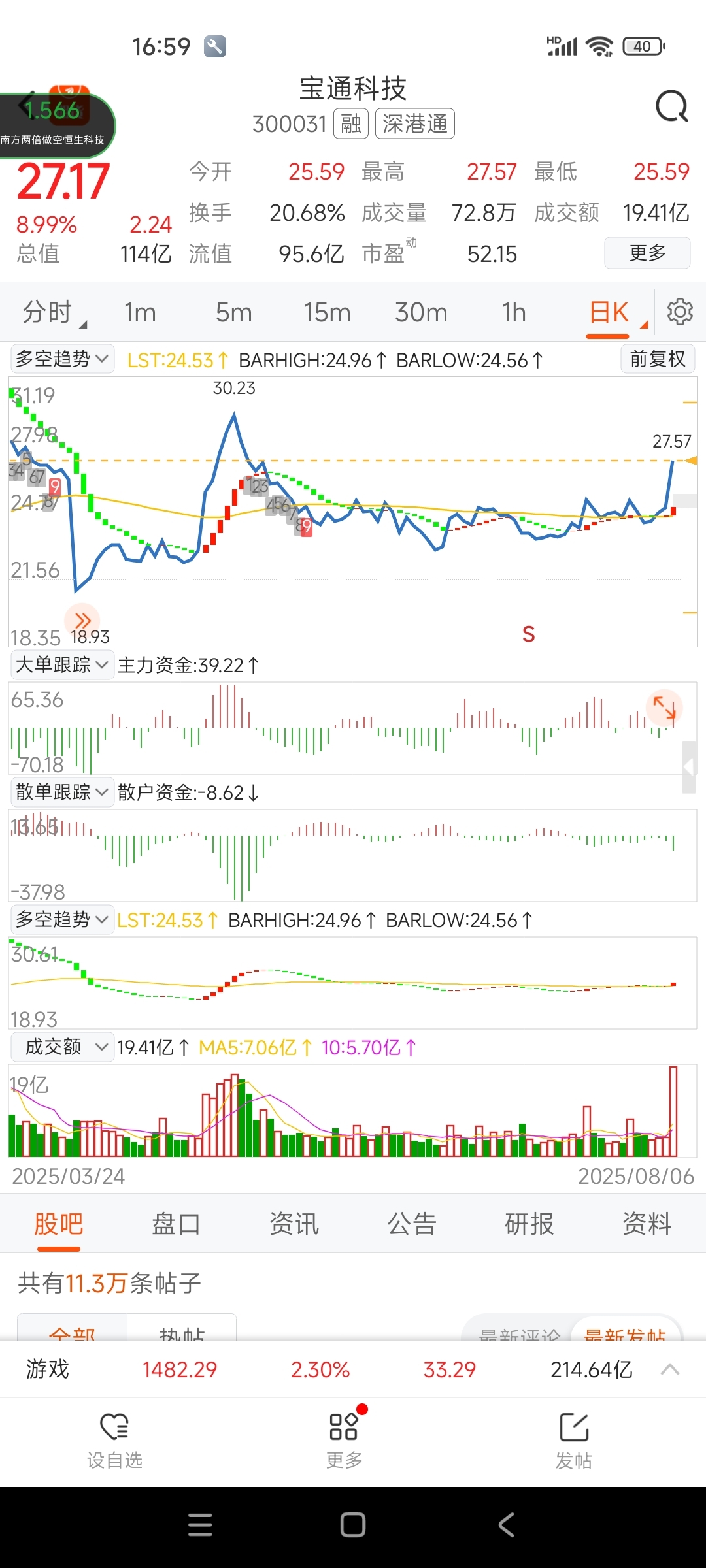Open the 公告 tab

pyautogui.click(x=412, y=1224)
